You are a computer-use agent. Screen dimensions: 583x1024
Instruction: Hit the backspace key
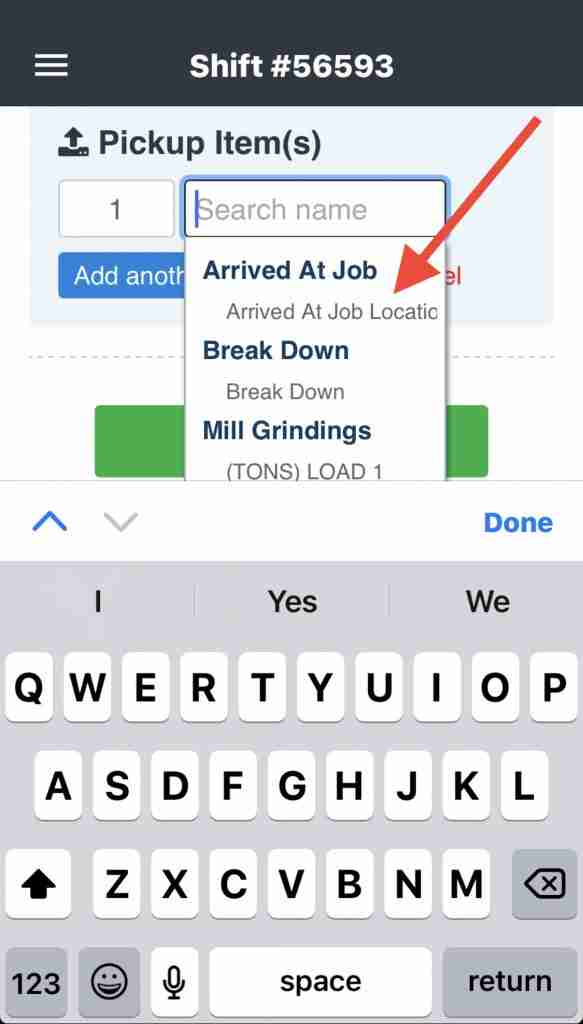[544, 884]
